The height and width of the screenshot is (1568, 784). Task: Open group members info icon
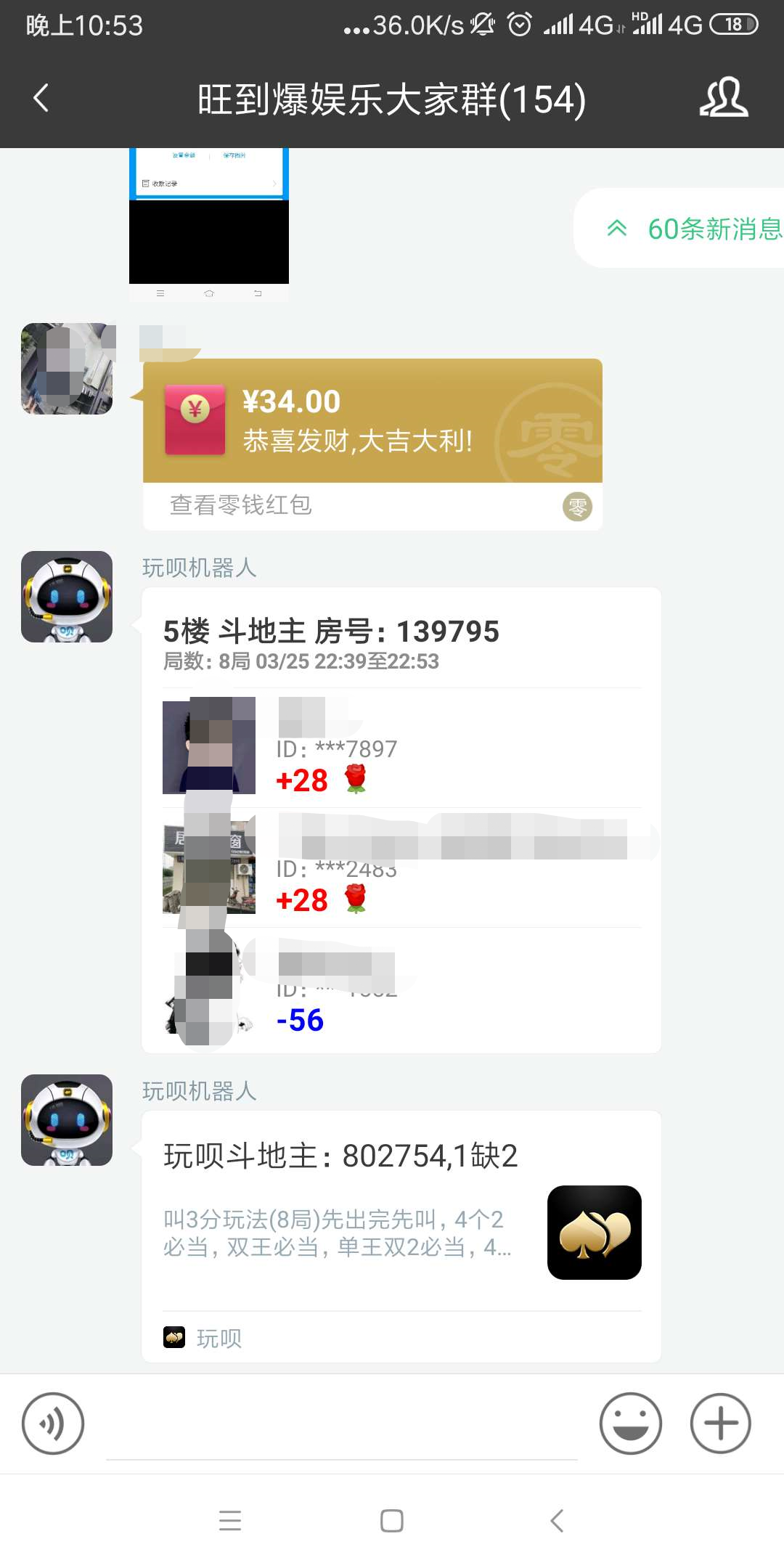click(723, 98)
